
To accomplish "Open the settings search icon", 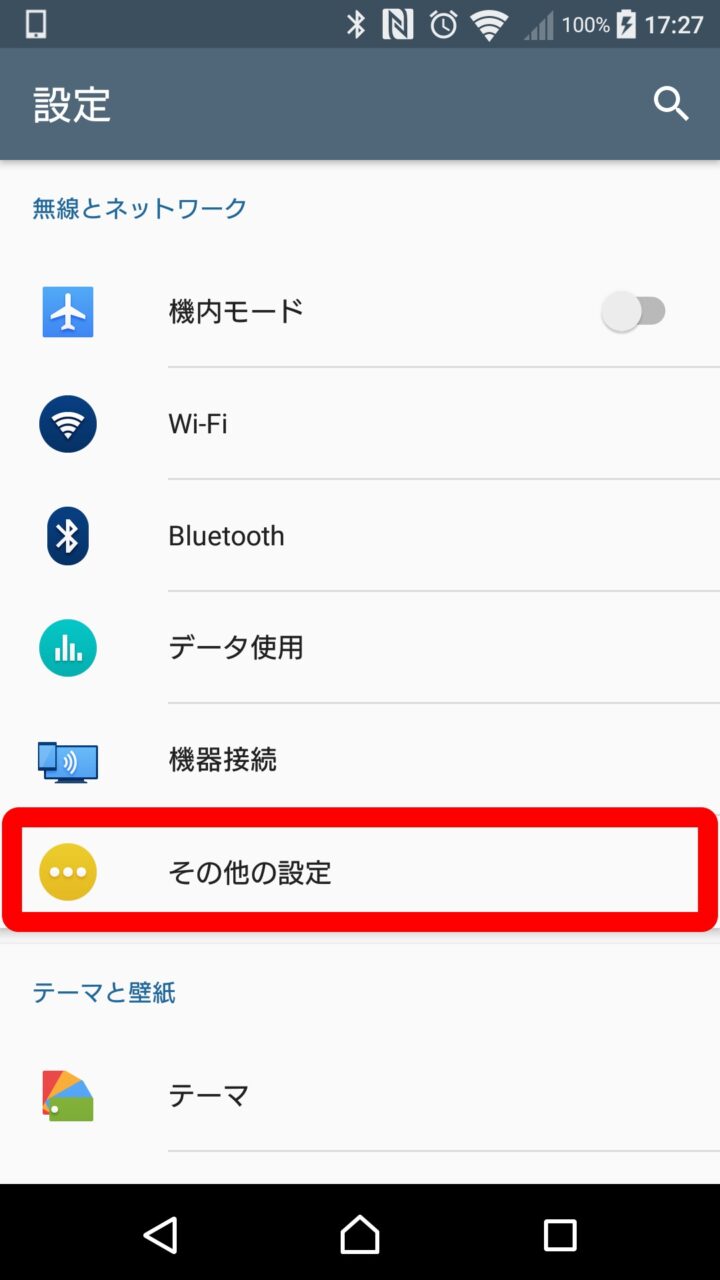I will tap(671, 103).
